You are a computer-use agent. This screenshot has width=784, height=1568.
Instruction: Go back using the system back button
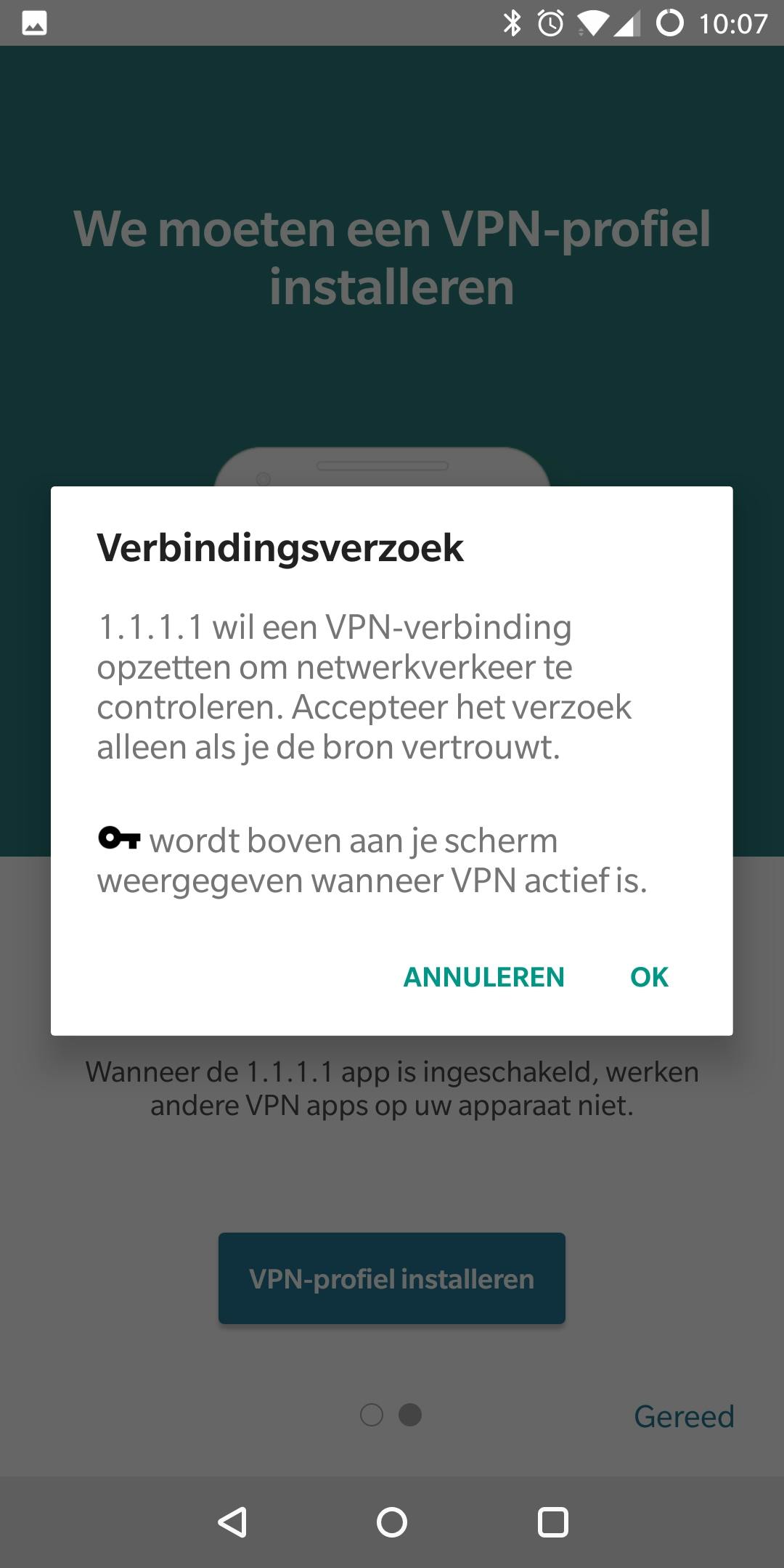point(232,1522)
